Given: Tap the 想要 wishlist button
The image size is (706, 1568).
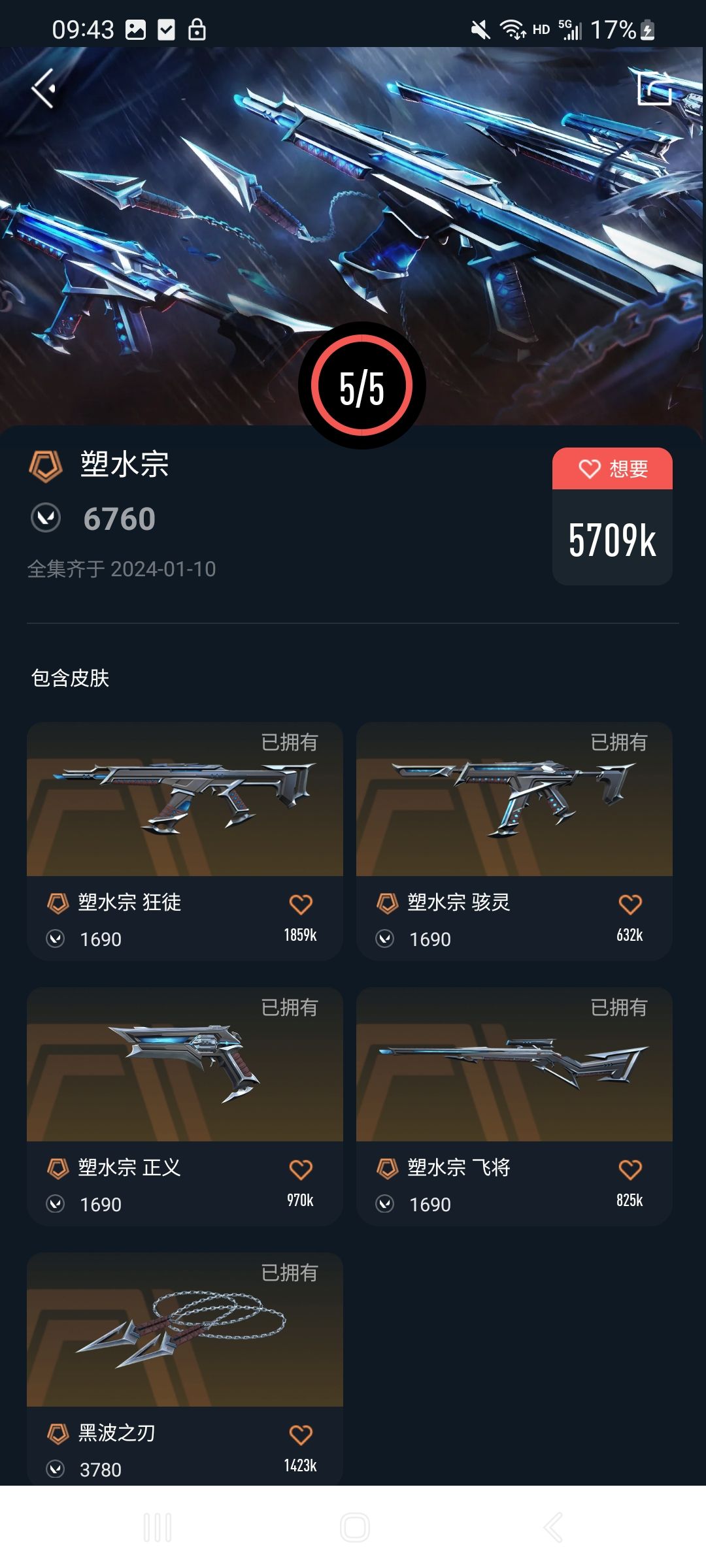Looking at the screenshot, I should click(x=613, y=468).
